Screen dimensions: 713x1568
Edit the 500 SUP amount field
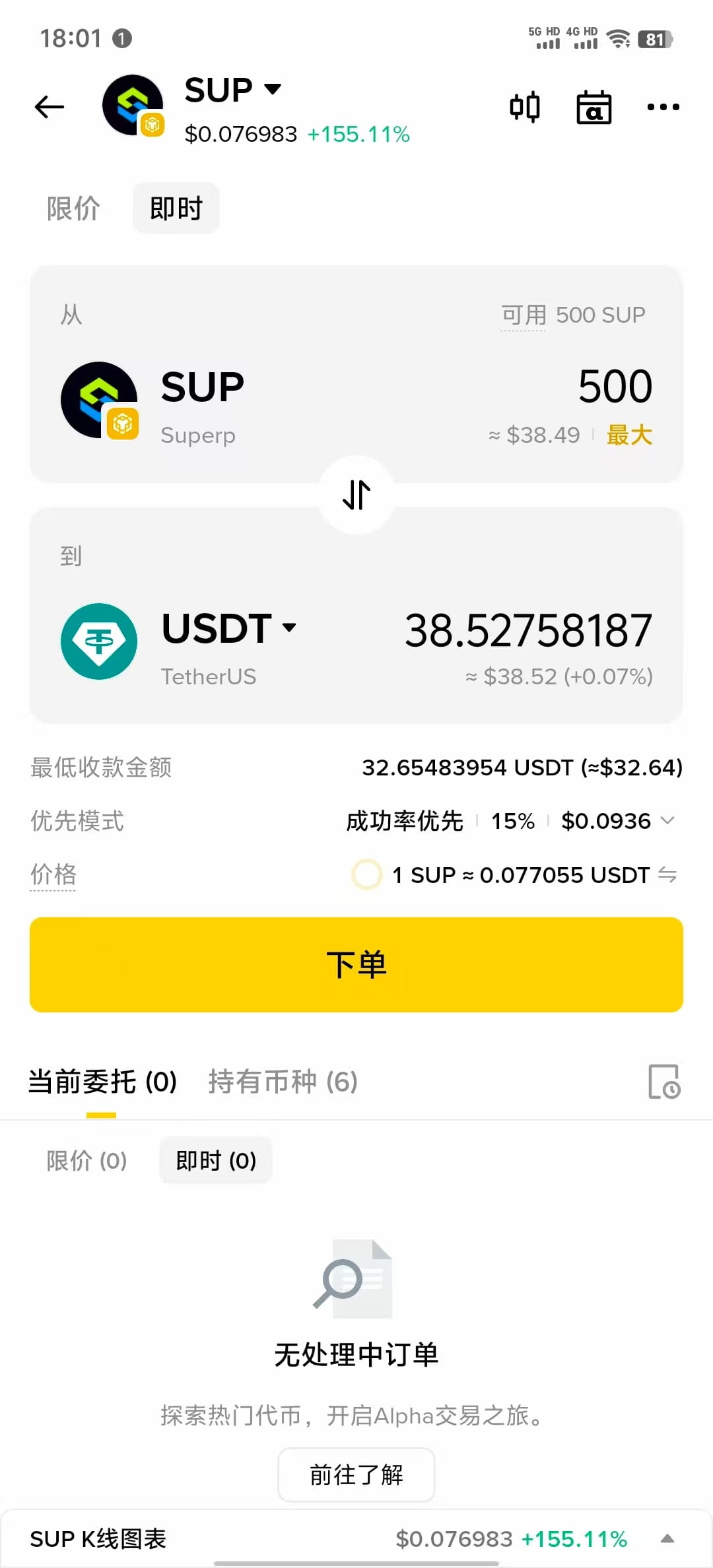click(615, 387)
